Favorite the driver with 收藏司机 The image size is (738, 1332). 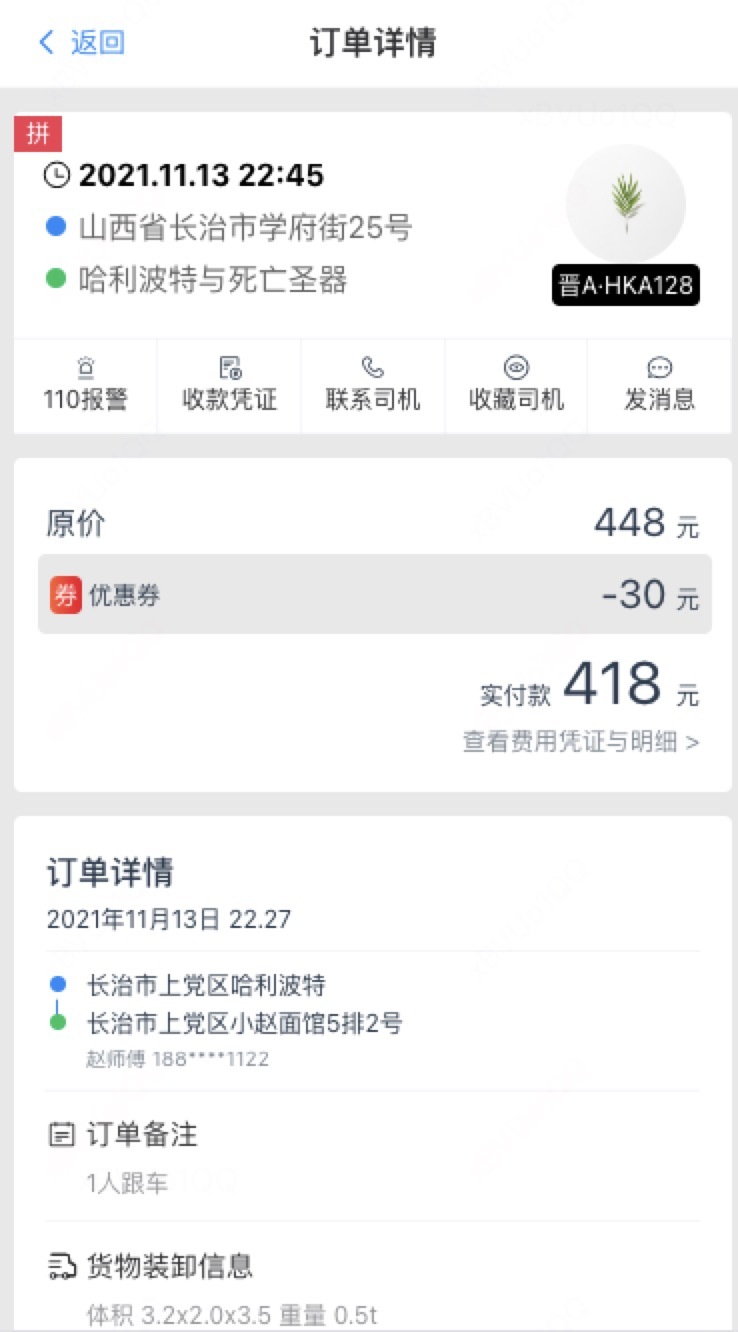tap(516, 386)
